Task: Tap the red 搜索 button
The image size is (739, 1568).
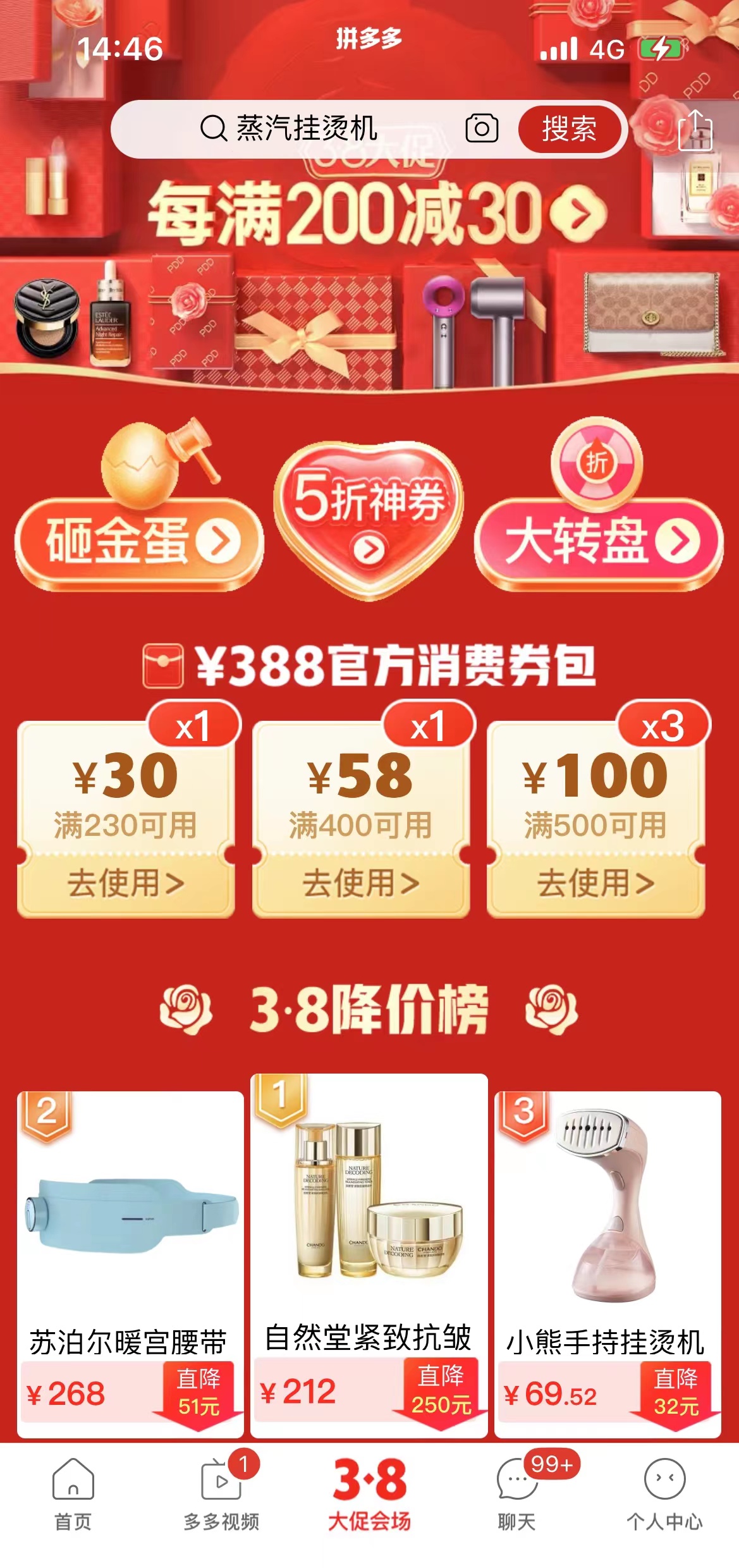Action: pos(569,129)
